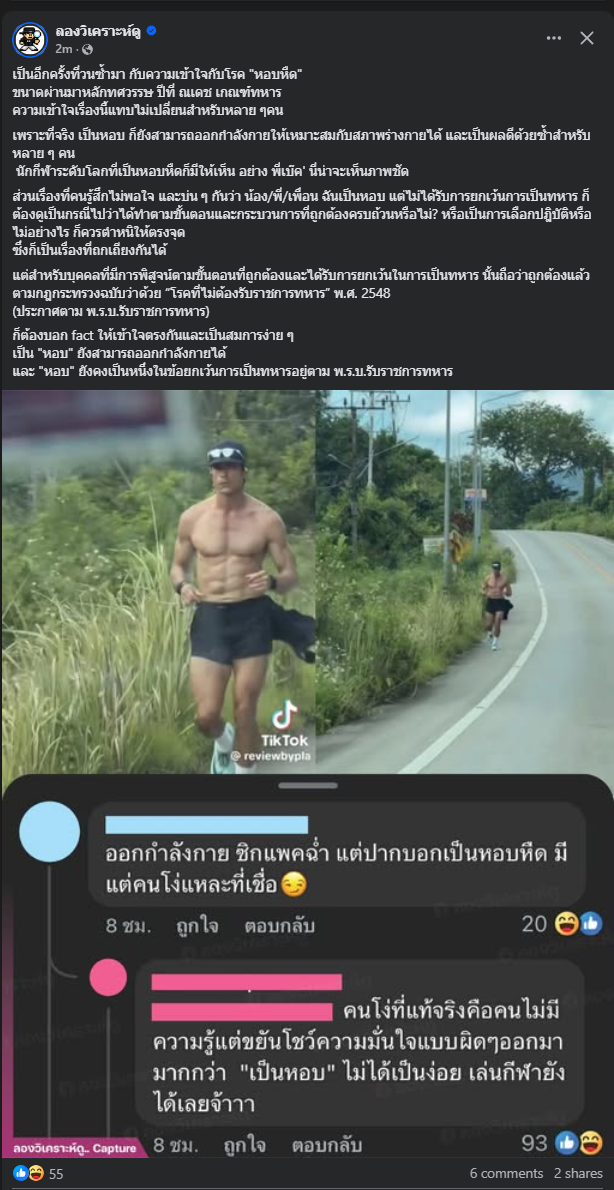This screenshot has height=1190, width=614.
Task: View the 2 shares
Action: [x=578, y=1173]
